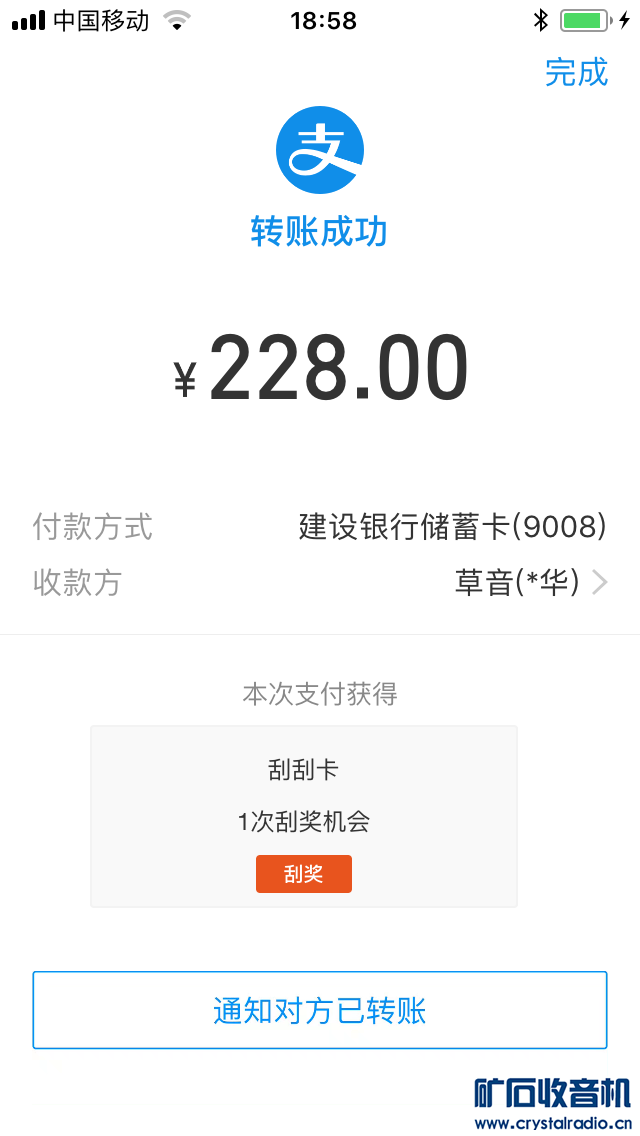Viewport: 640px width, 1136px height.
Task: Tap the orange 刮奖 button
Action: coord(303,874)
